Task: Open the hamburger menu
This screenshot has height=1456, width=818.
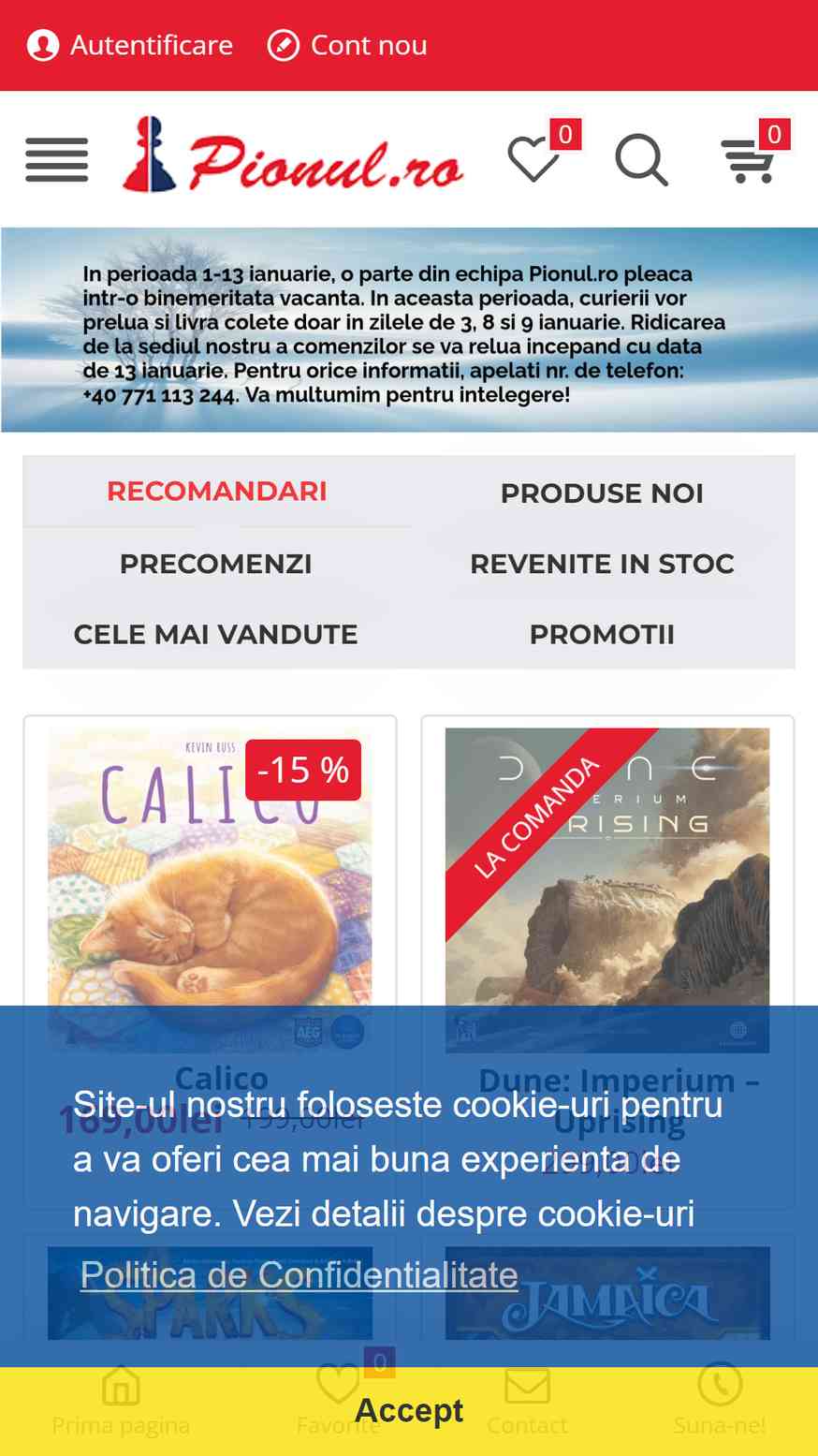Action: click(57, 159)
